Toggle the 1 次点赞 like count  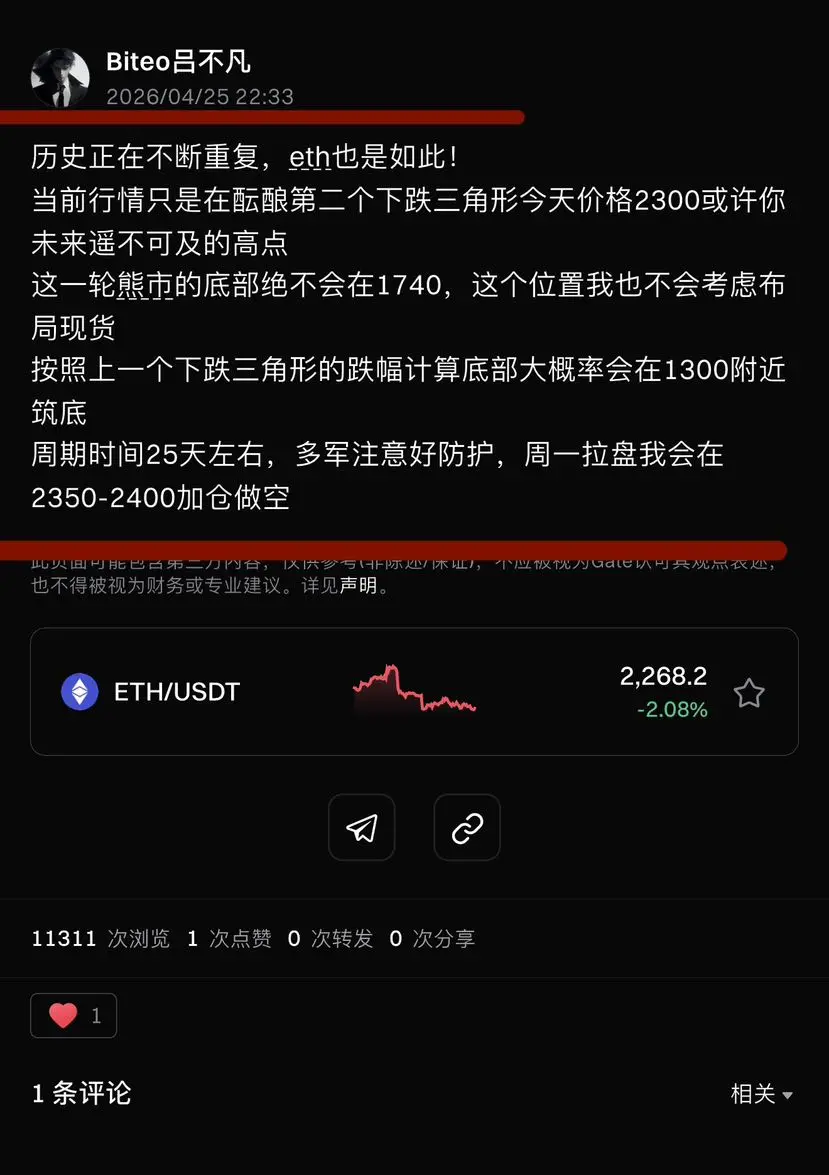click(x=228, y=938)
